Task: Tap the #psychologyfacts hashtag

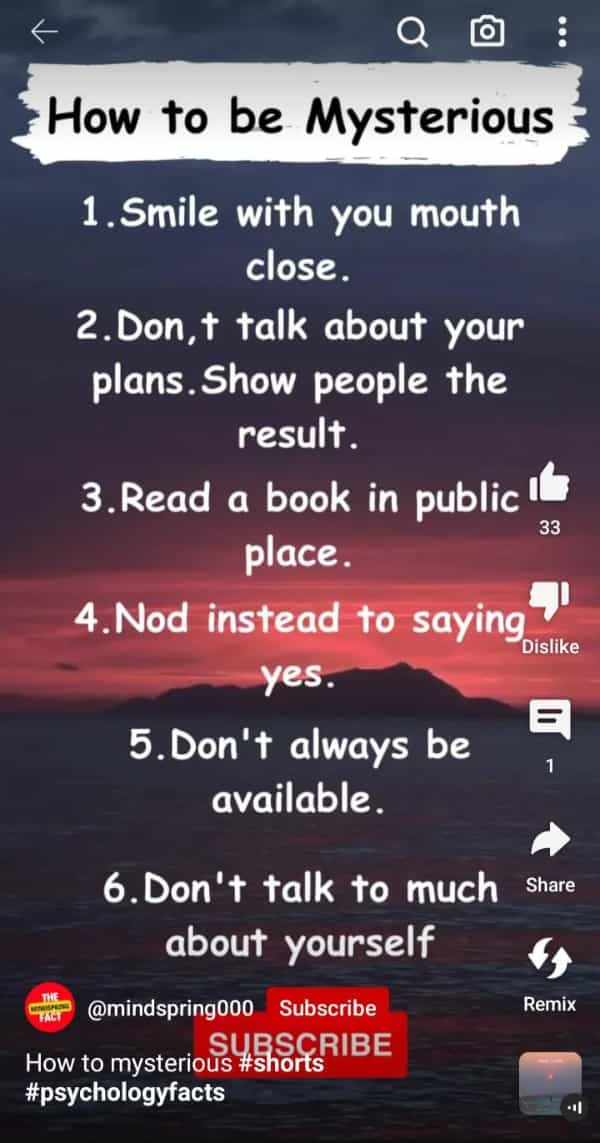Action: point(125,1092)
